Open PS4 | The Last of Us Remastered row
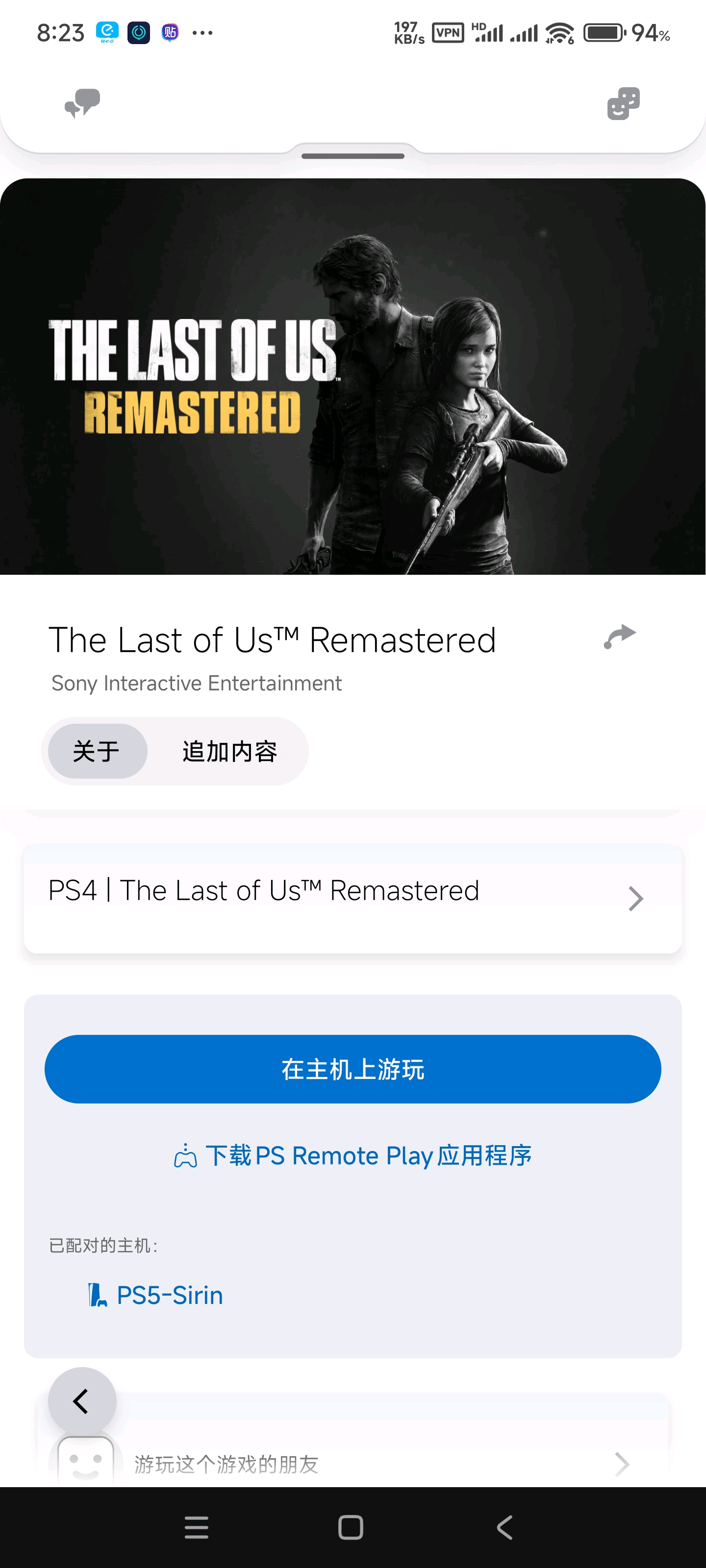Image resolution: width=706 pixels, height=1568 pixels. tap(353, 898)
